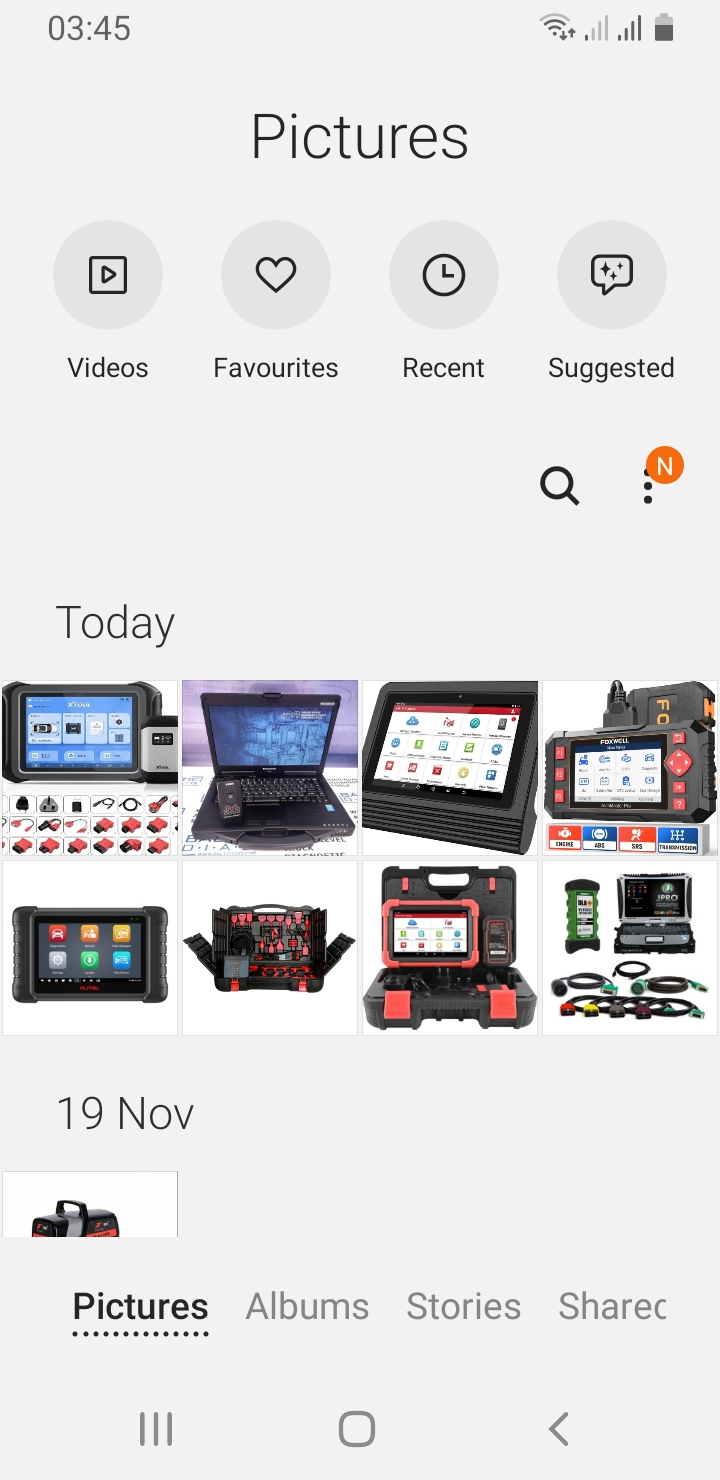This screenshot has width=720, height=1480.
Task: Open the open case with red connectors photo
Action: point(270,948)
